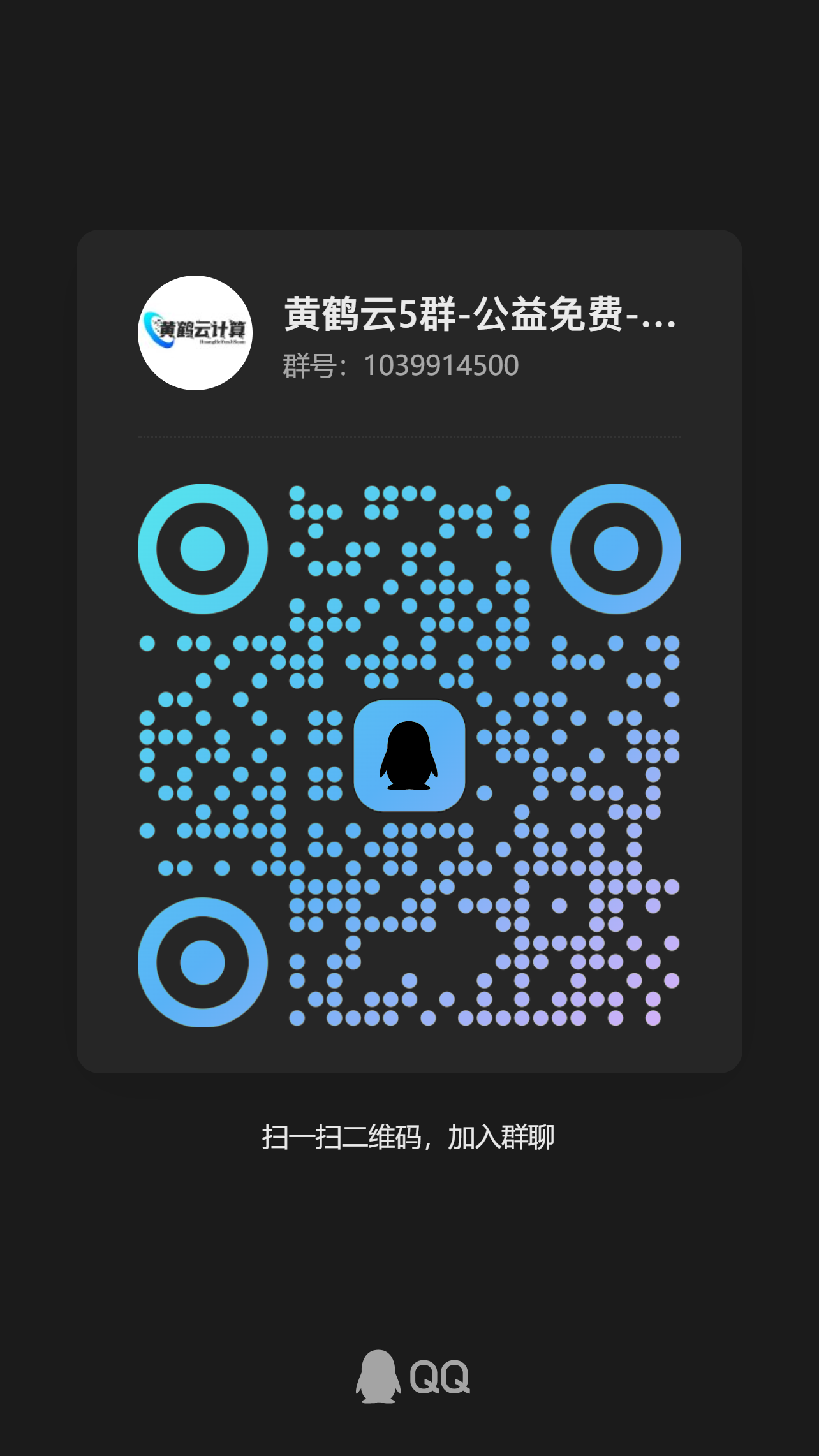Click the top-right QR finder pattern

click(616, 550)
